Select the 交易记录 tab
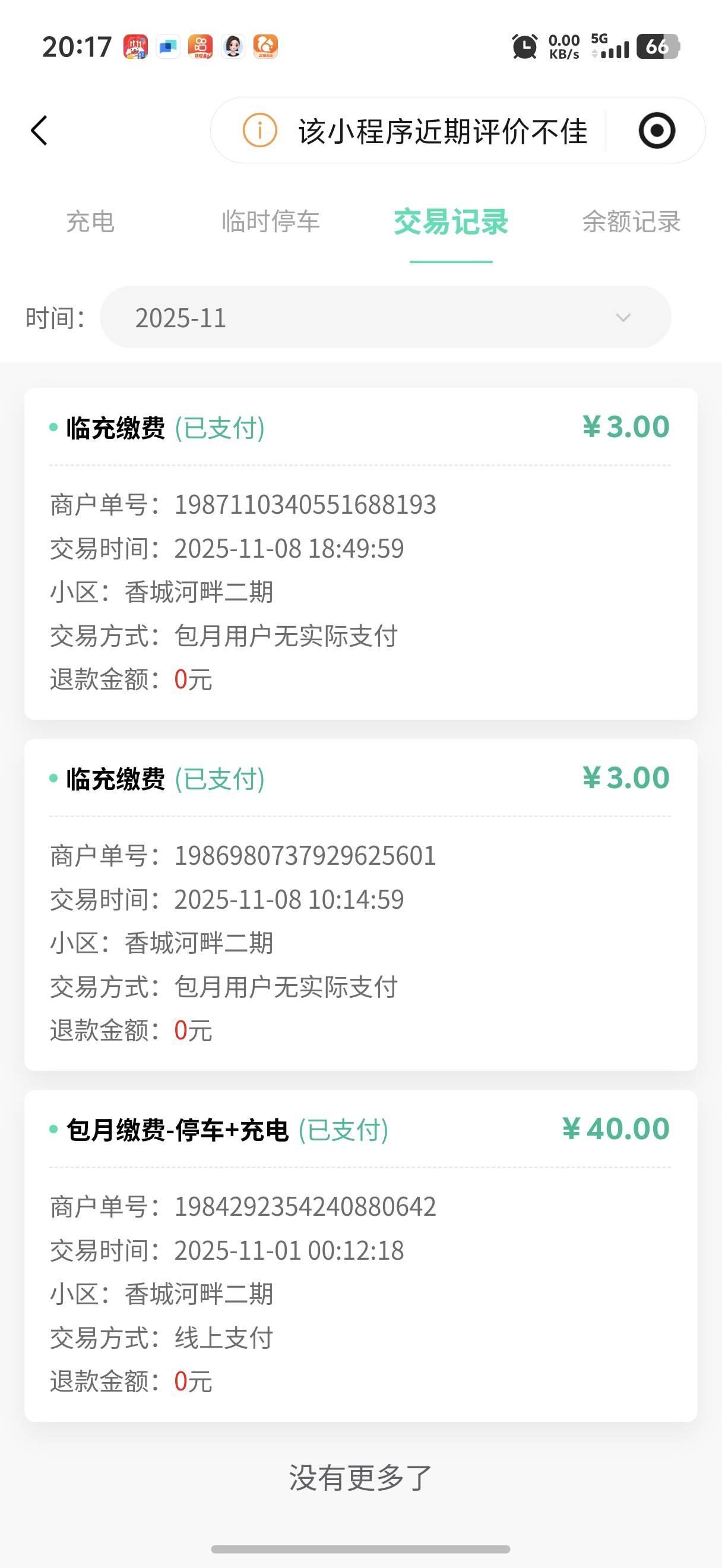This screenshot has height=1568, width=722. tap(451, 222)
